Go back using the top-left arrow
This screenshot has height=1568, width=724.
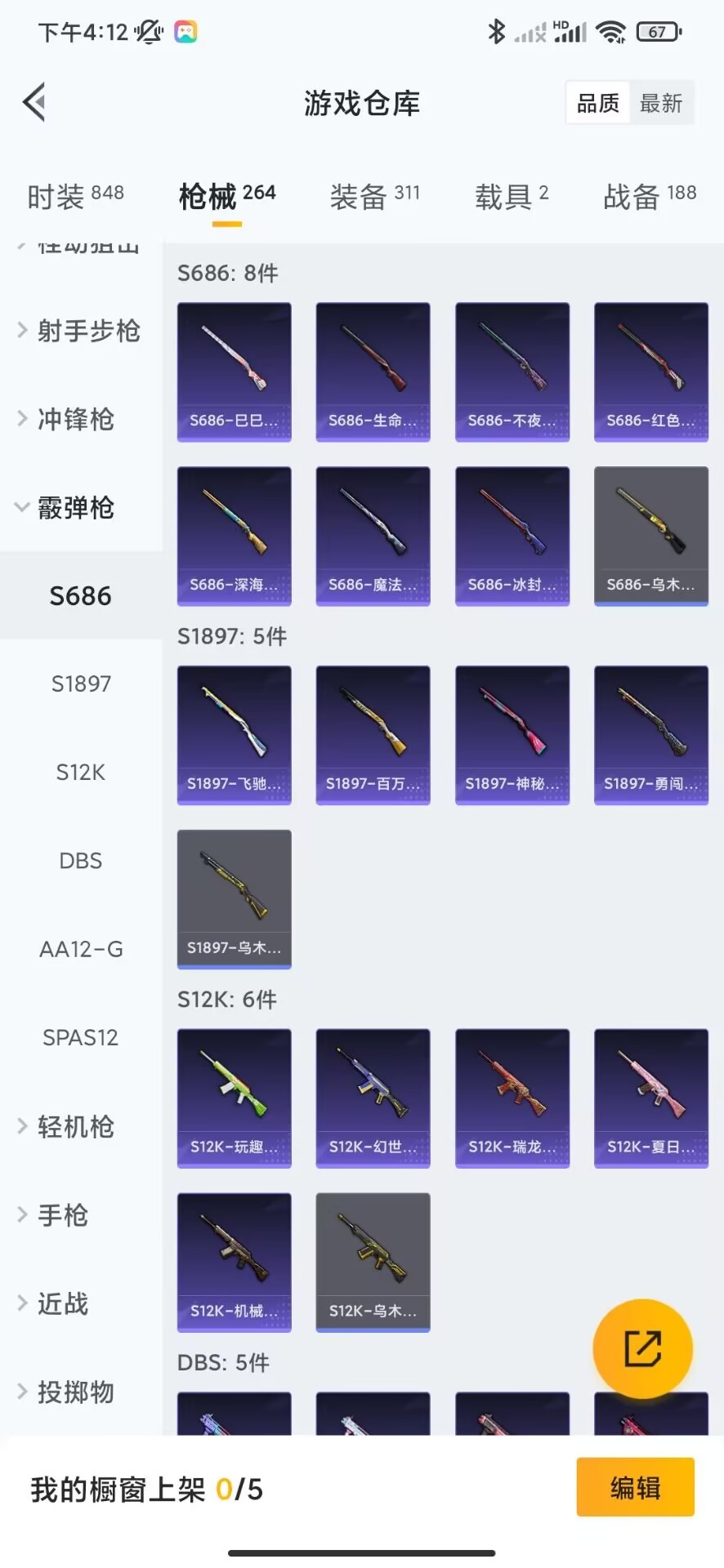34,103
